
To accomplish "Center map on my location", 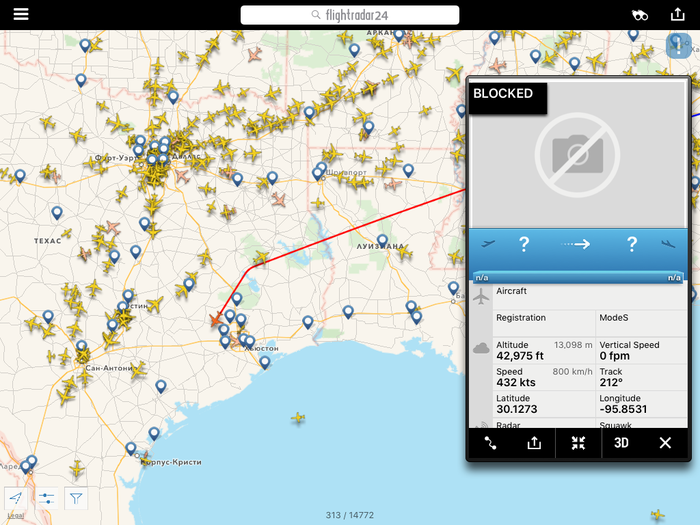I will pos(16,497).
